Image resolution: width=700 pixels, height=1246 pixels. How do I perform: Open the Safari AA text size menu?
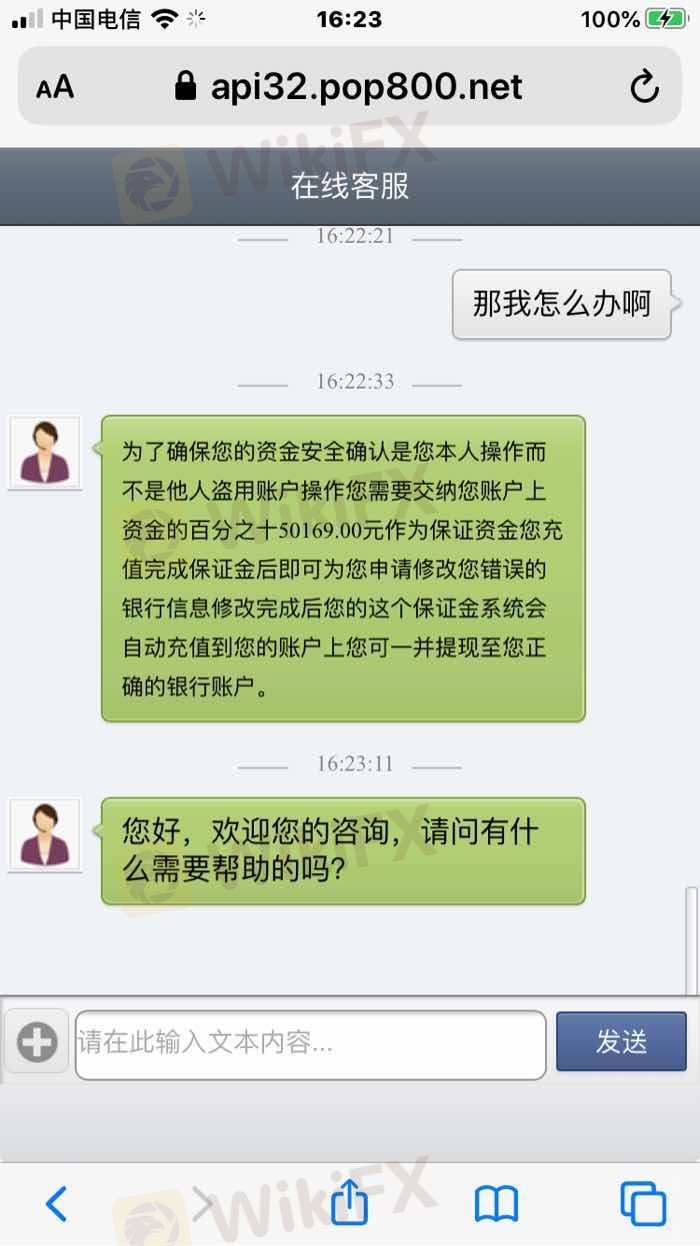click(55, 87)
